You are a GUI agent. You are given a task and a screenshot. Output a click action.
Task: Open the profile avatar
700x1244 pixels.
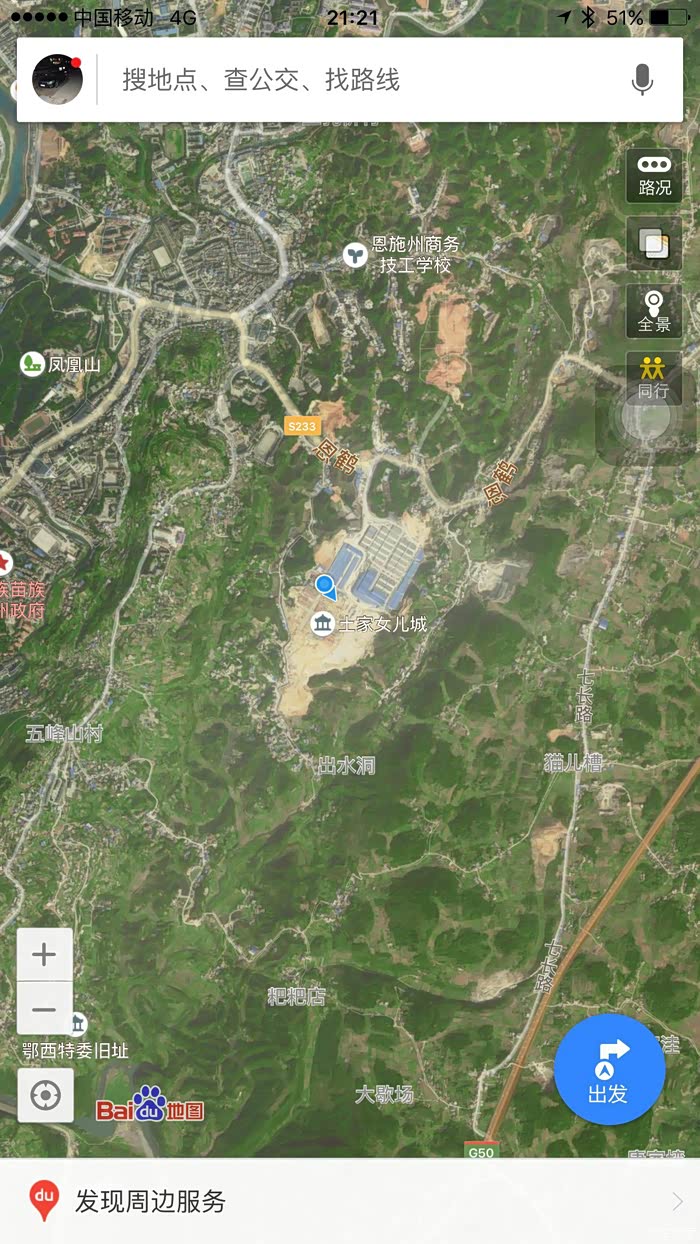pyautogui.click(x=57, y=80)
